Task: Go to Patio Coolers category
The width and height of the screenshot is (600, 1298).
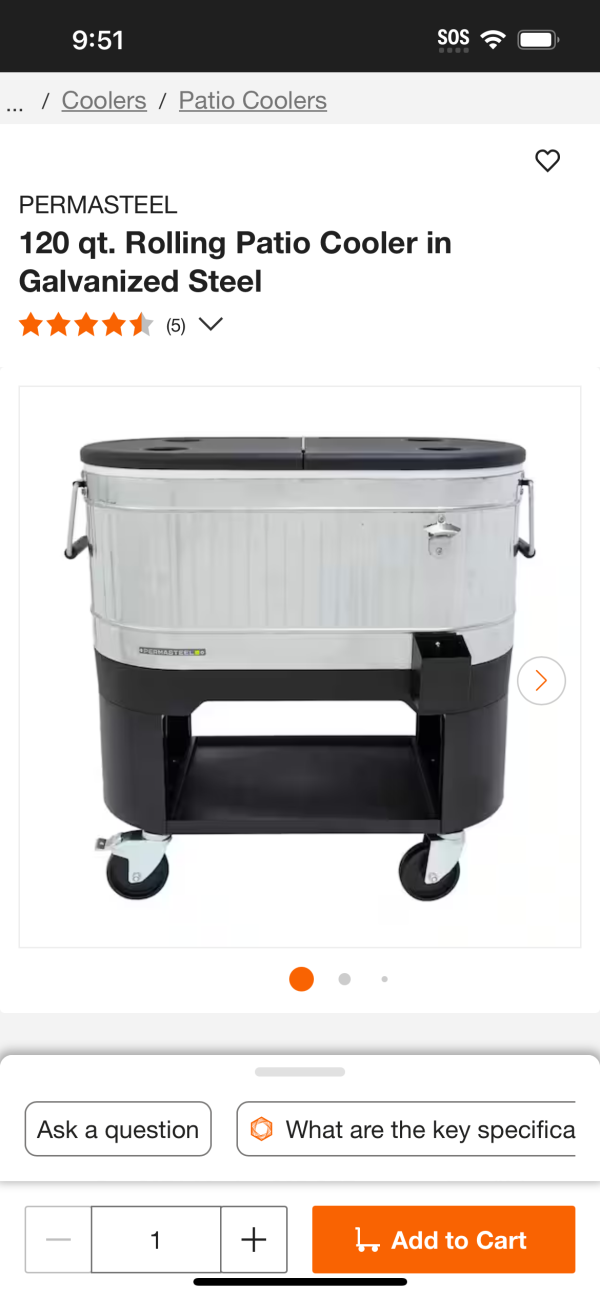Action: (253, 101)
